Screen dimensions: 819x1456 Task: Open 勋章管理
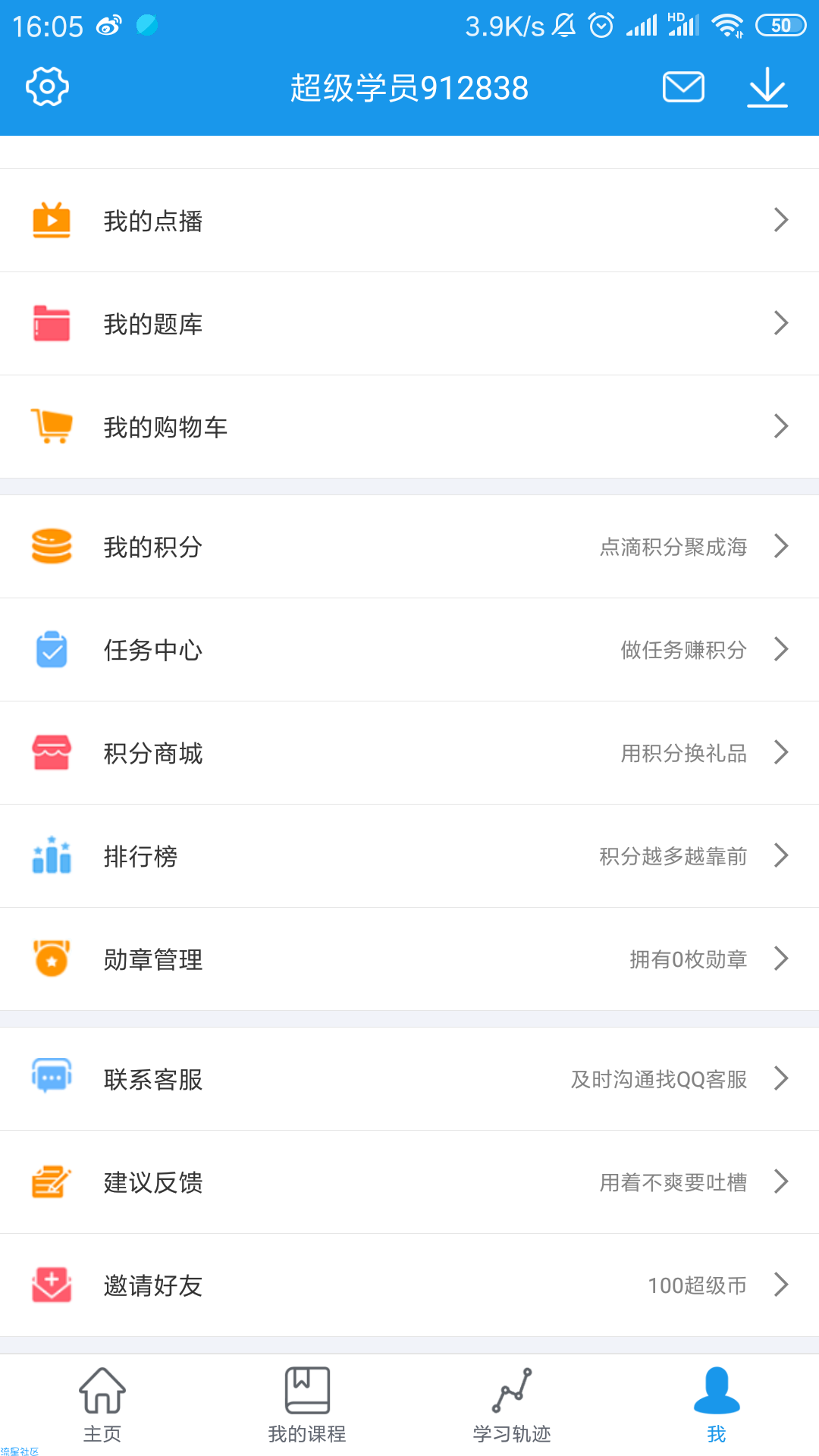(x=409, y=959)
